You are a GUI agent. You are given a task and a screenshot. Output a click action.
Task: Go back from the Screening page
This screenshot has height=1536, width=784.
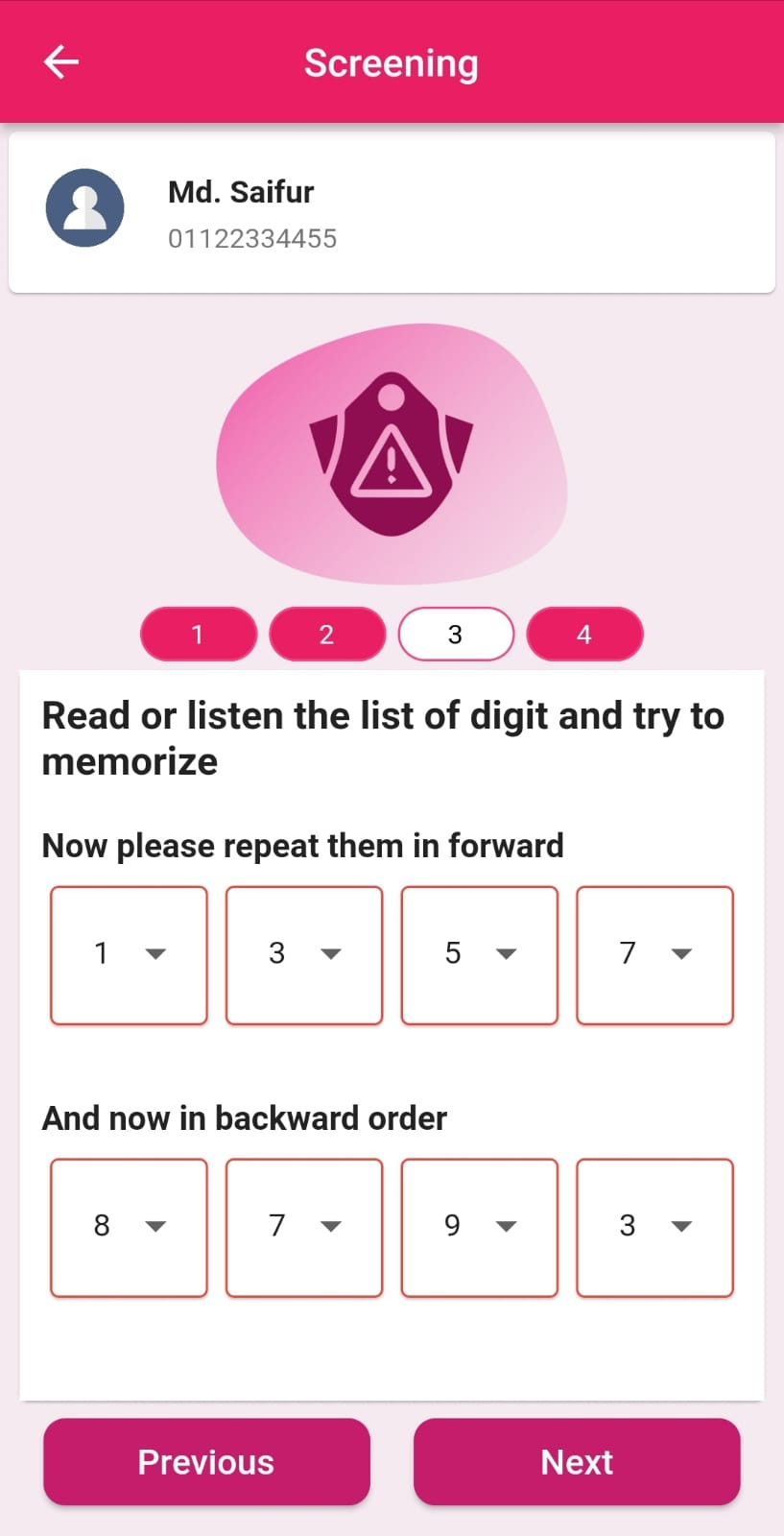tap(60, 62)
